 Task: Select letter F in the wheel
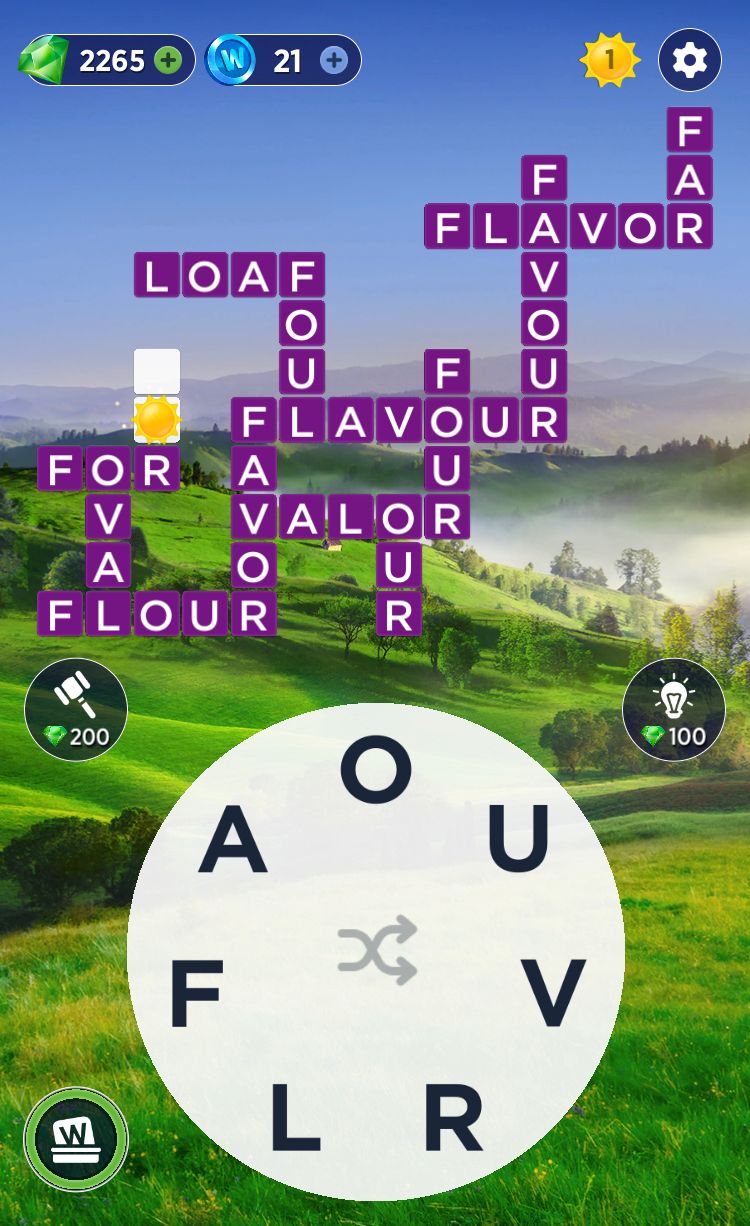point(195,993)
